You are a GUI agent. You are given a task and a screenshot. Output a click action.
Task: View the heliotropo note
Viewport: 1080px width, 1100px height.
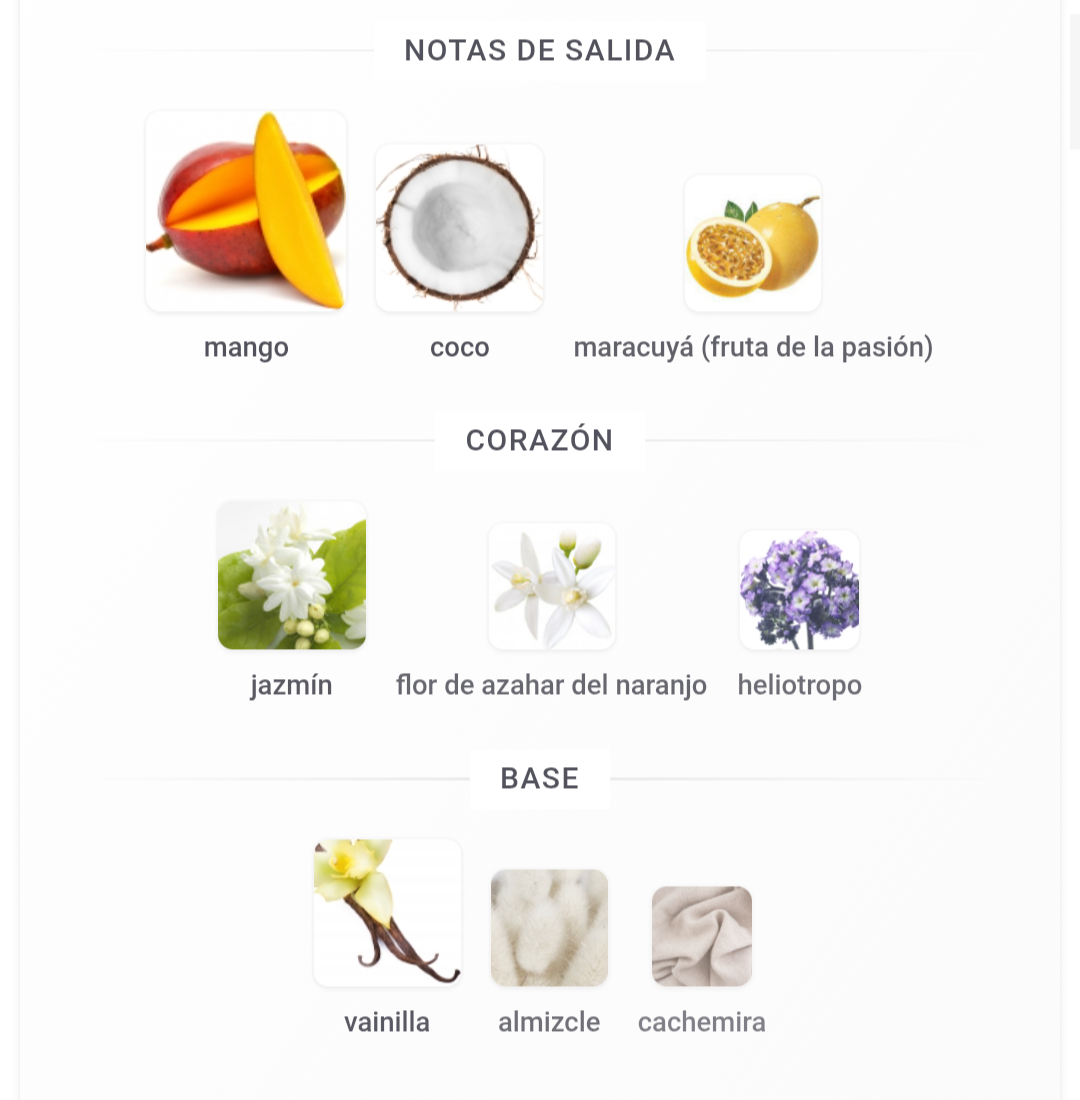click(x=799, y=590)
